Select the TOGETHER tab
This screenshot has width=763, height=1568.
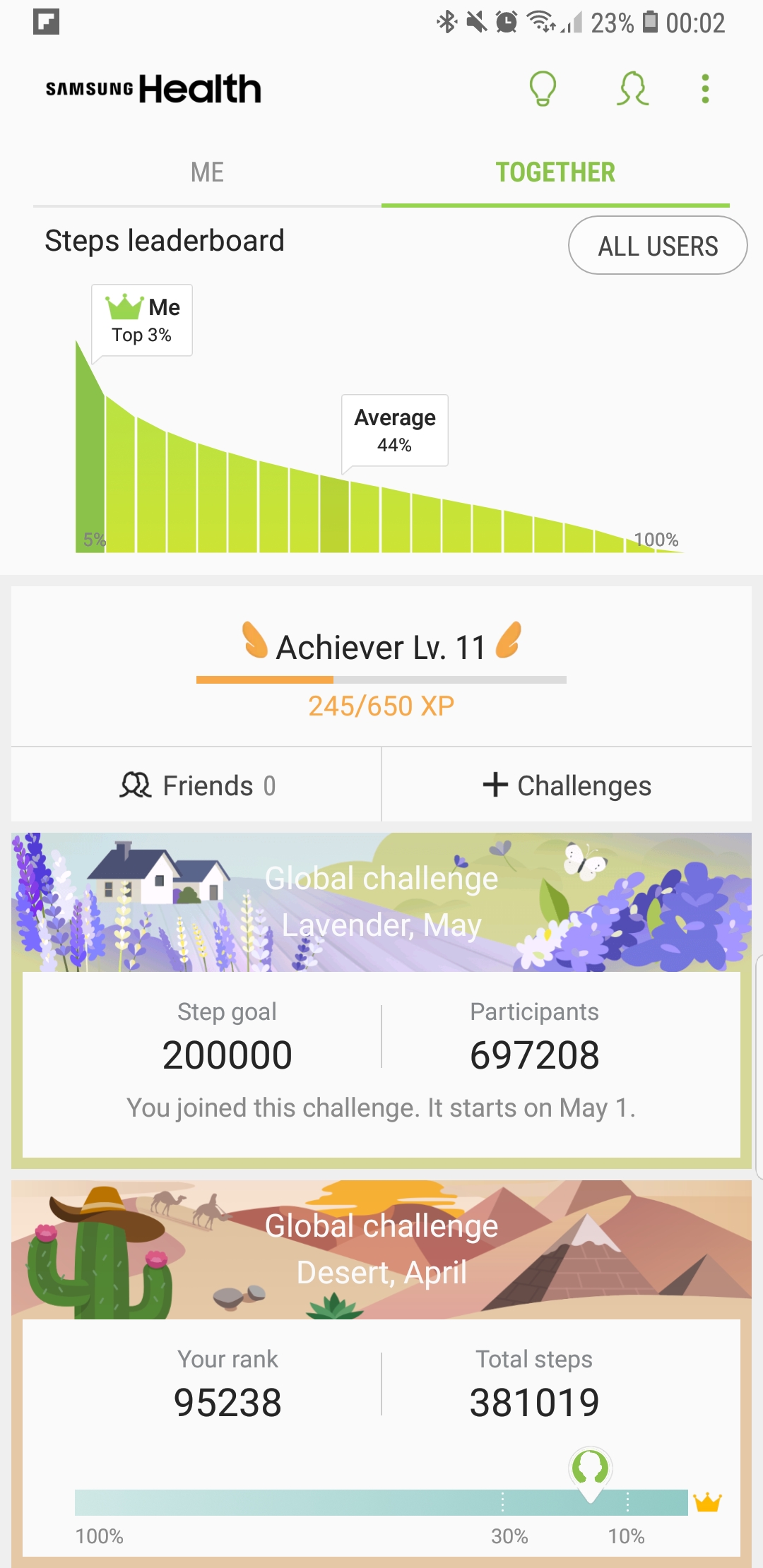pyautogui.click(x=555, y=172)
